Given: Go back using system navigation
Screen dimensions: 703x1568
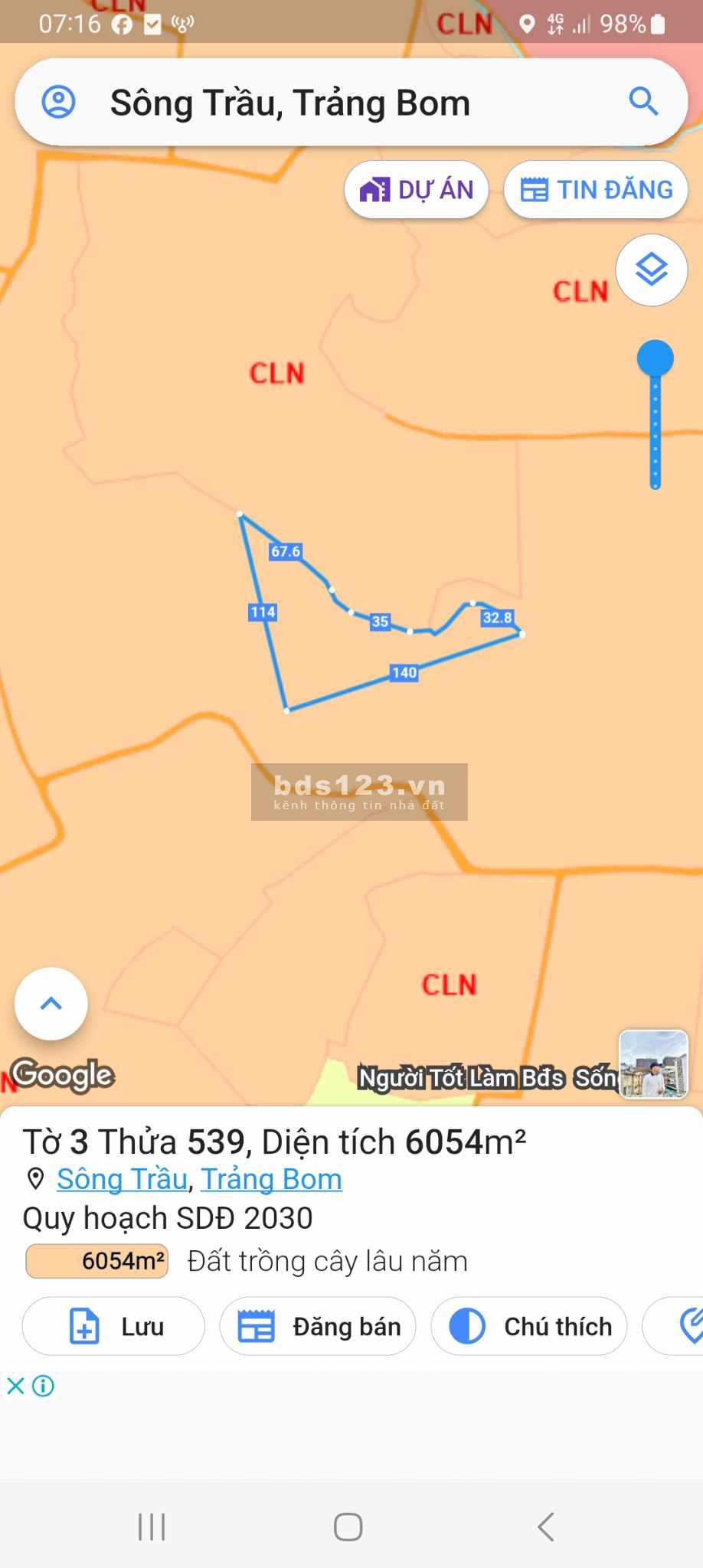Looking at the screenshot, I should coord(545,1527).
